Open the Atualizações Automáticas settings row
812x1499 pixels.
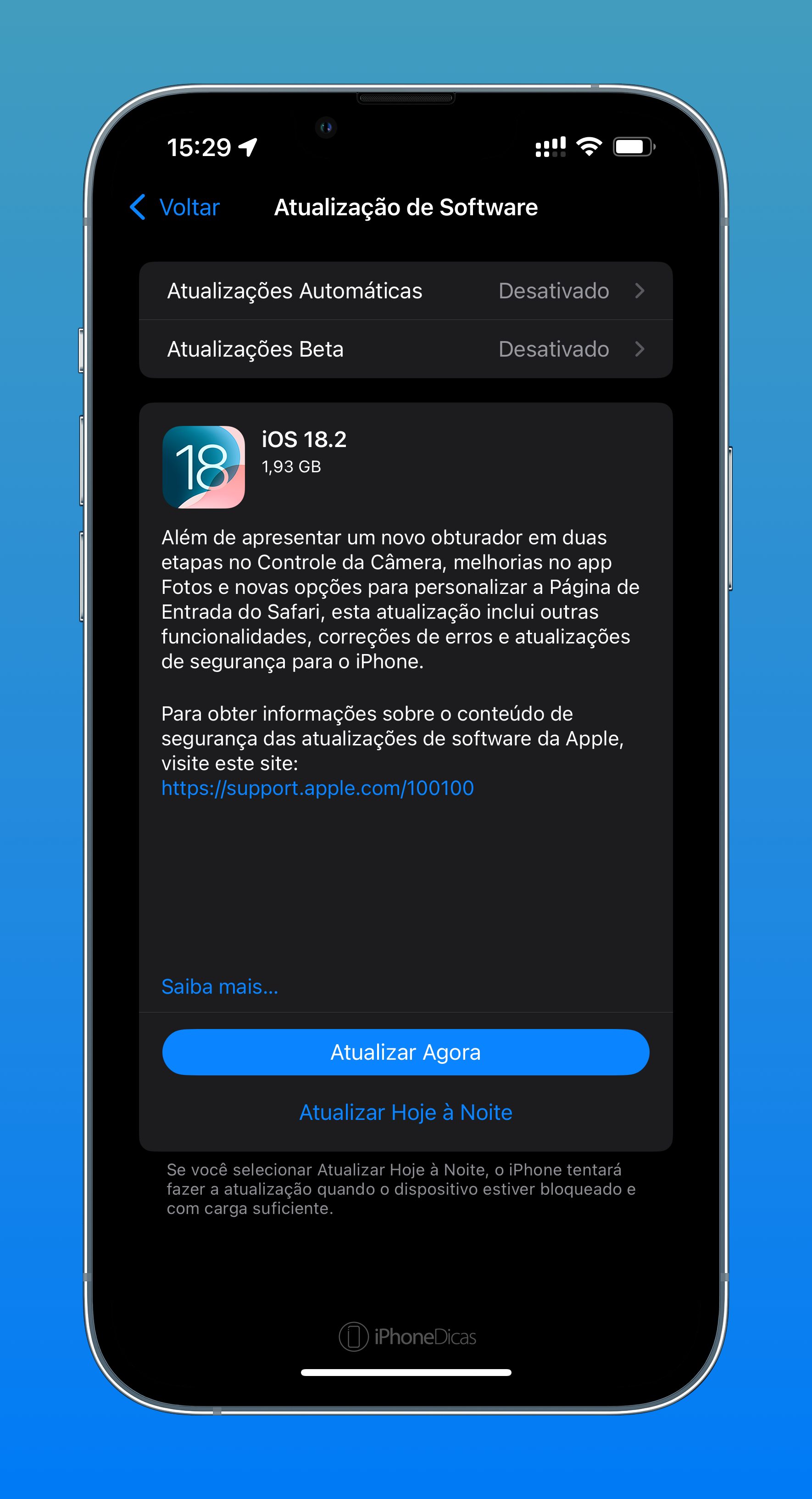(406, 291)
